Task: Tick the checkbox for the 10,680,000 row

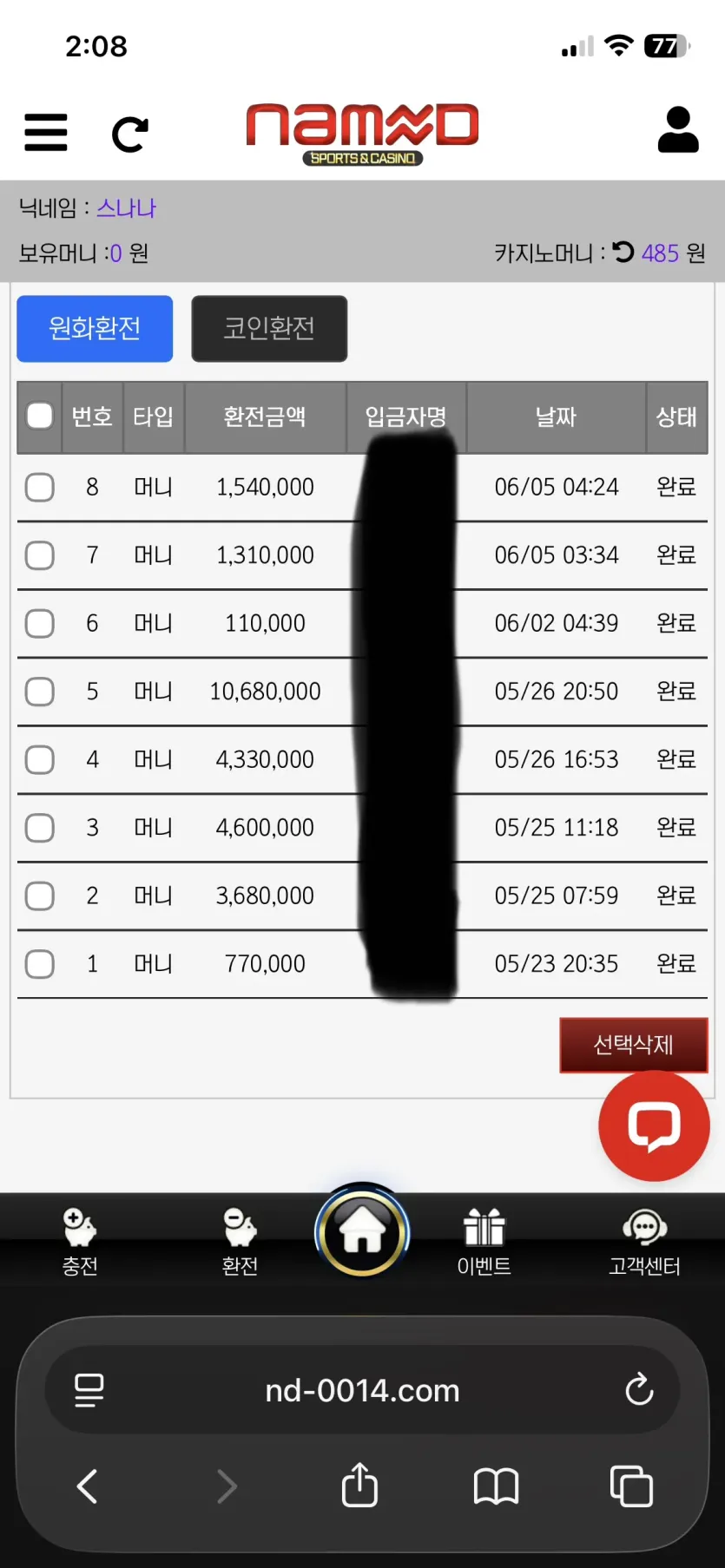Action: pyautogui.click(x=39, y=692)
